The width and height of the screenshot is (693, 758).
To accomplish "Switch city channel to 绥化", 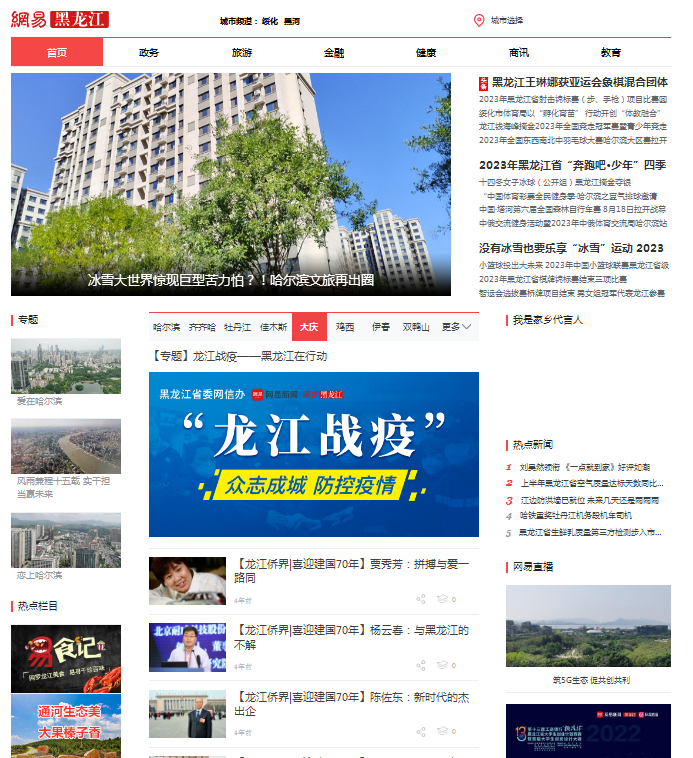I will click(x=269, y=20).
